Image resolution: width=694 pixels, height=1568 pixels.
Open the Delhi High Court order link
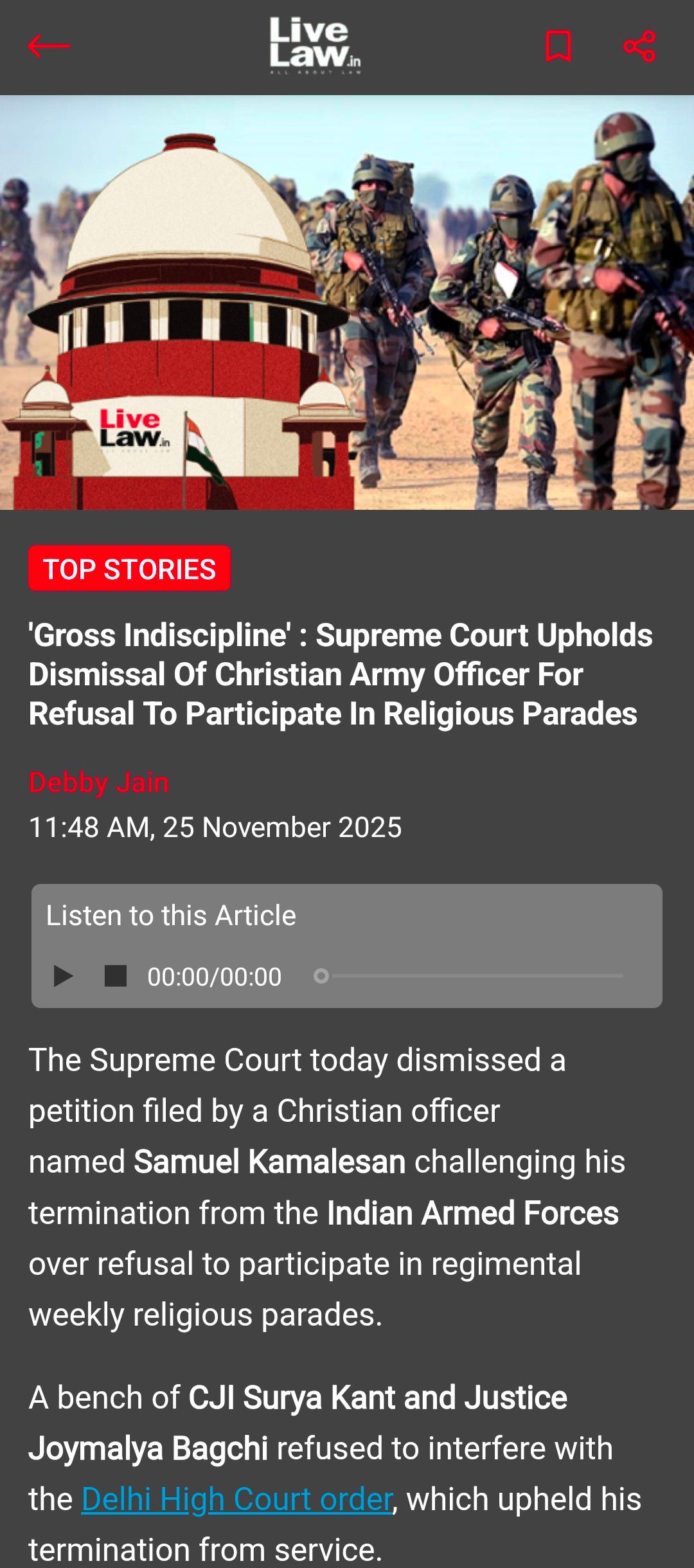236,1499
